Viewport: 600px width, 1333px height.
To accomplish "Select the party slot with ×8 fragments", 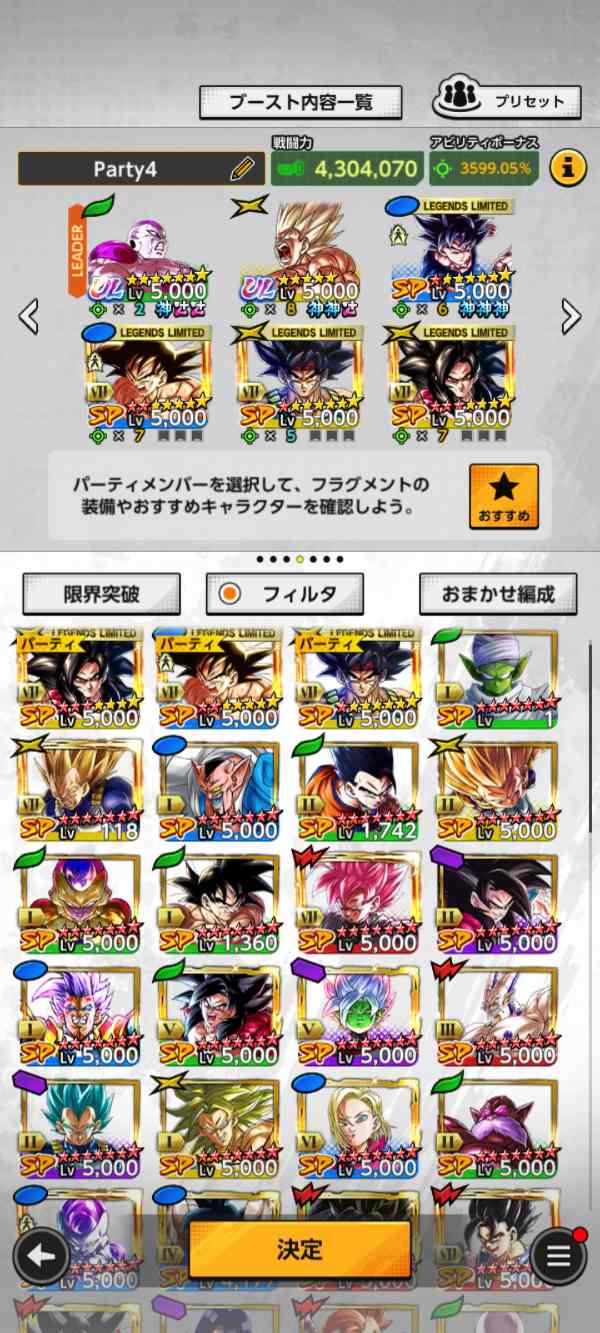I will tap(301, 255).
